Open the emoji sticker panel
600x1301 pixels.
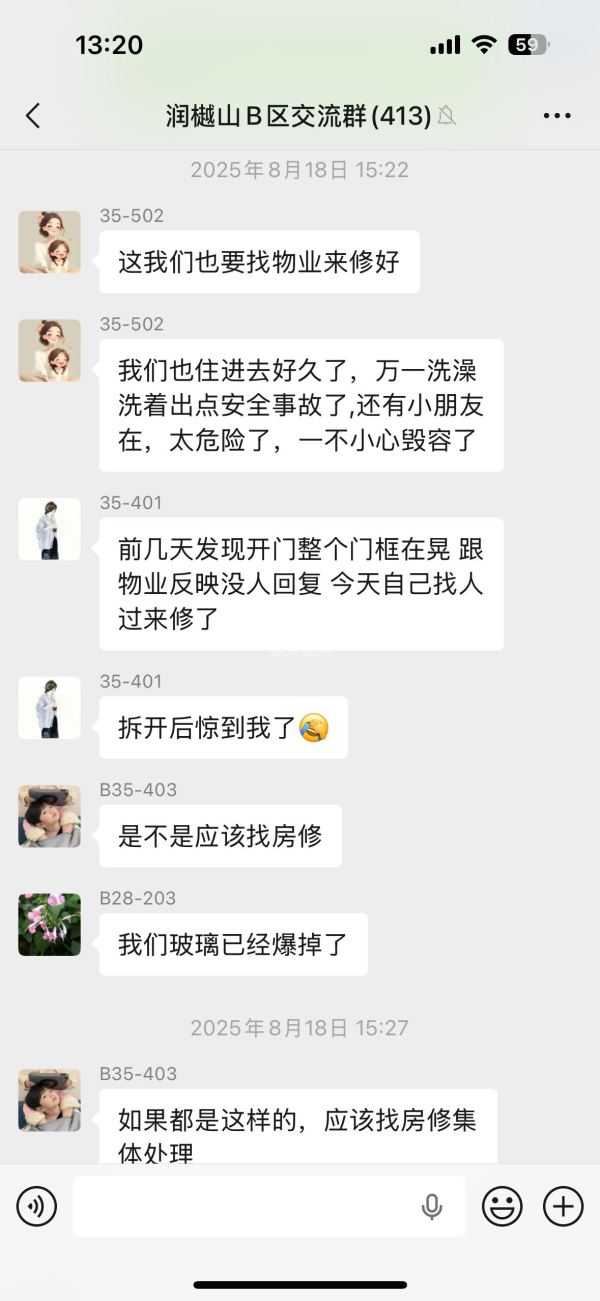click(502, 1207)
